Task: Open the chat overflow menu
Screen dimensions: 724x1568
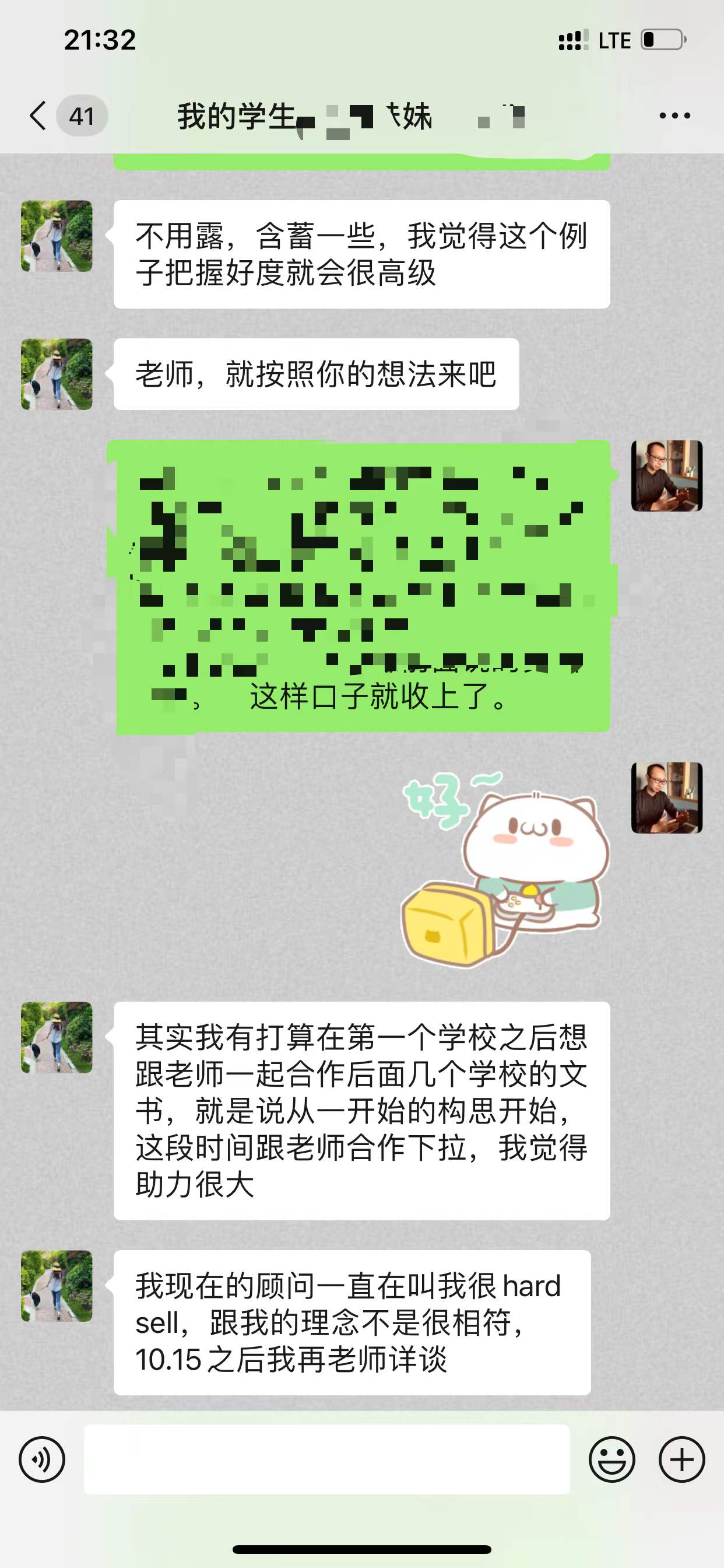Action: [674, 116]
